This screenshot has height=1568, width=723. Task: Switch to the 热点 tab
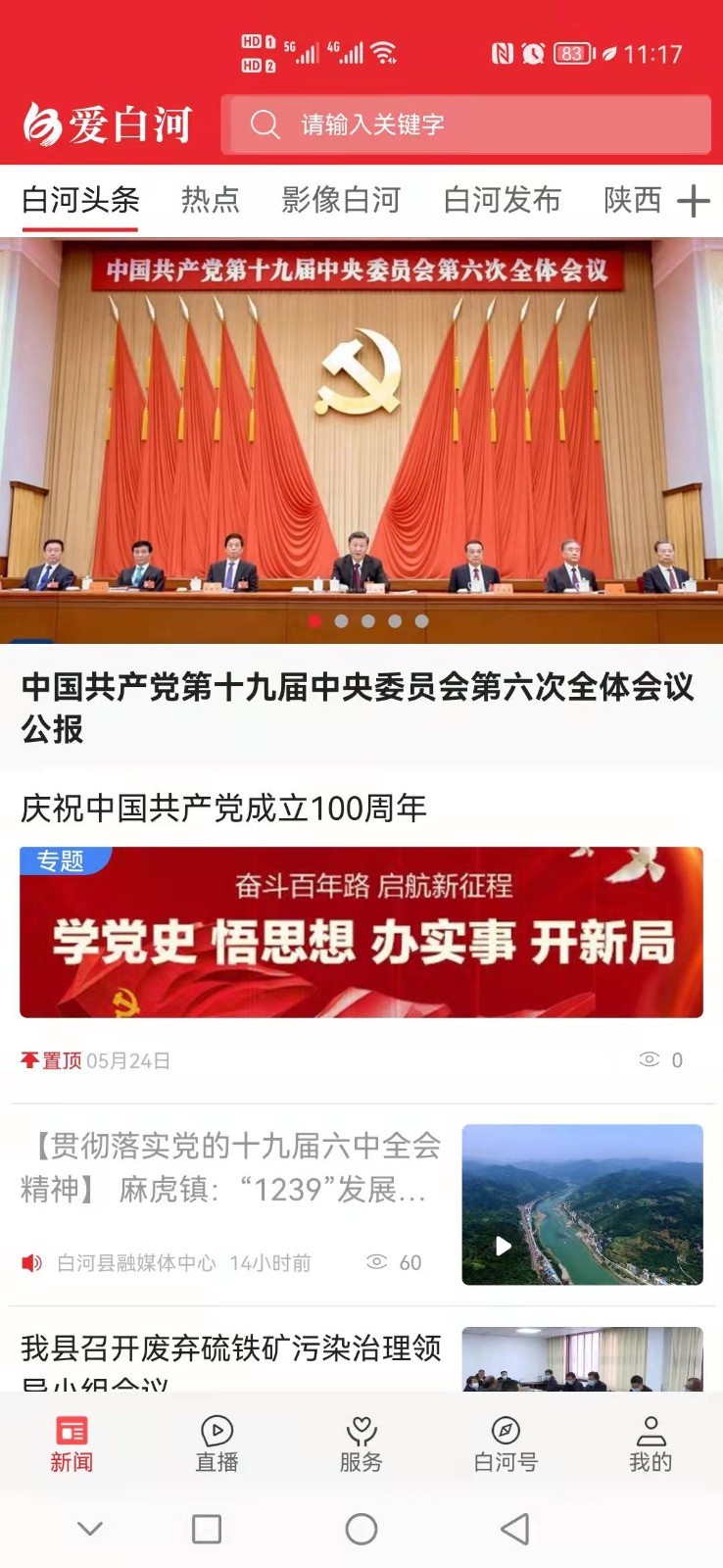click(x=211, y=200)
